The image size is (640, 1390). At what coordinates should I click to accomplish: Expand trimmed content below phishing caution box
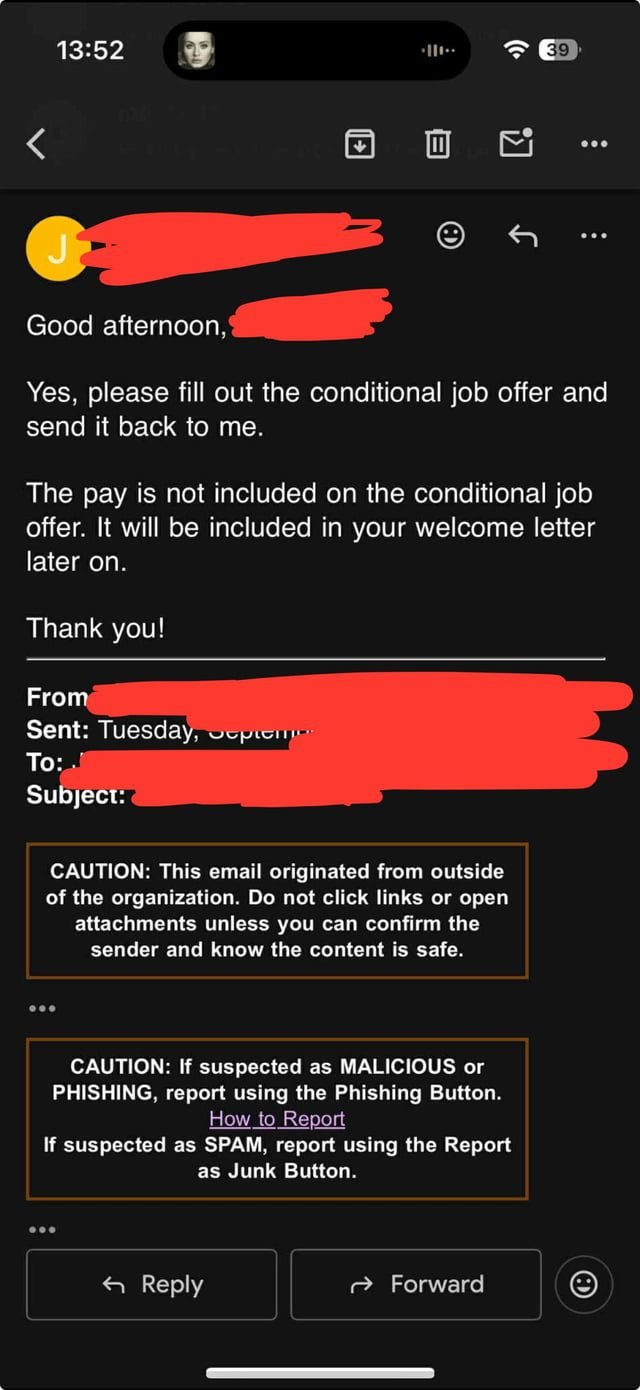[42, 1230]
